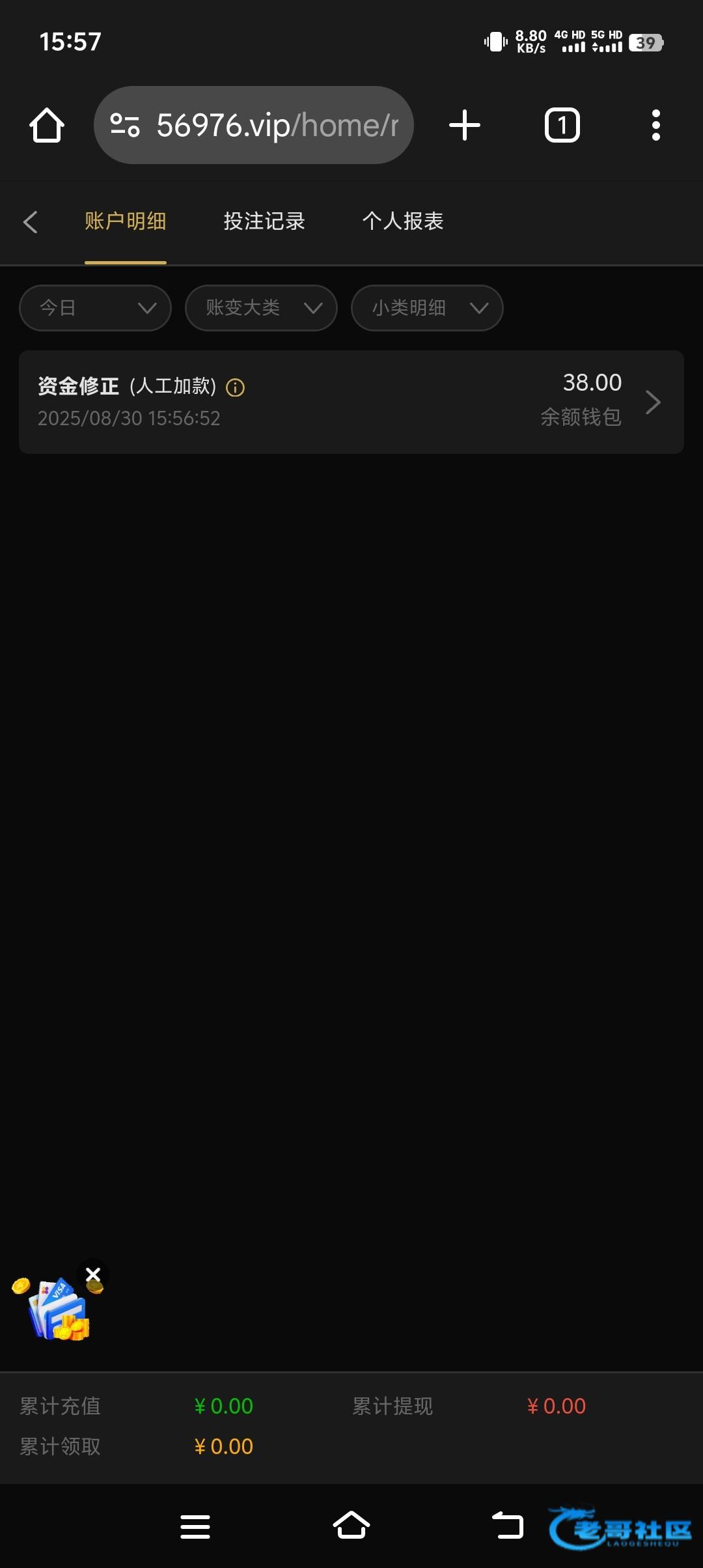Viewport: 703px width, 1568px height.
Task: Switch to the 投注记录 tab
Action: point(264,221)
